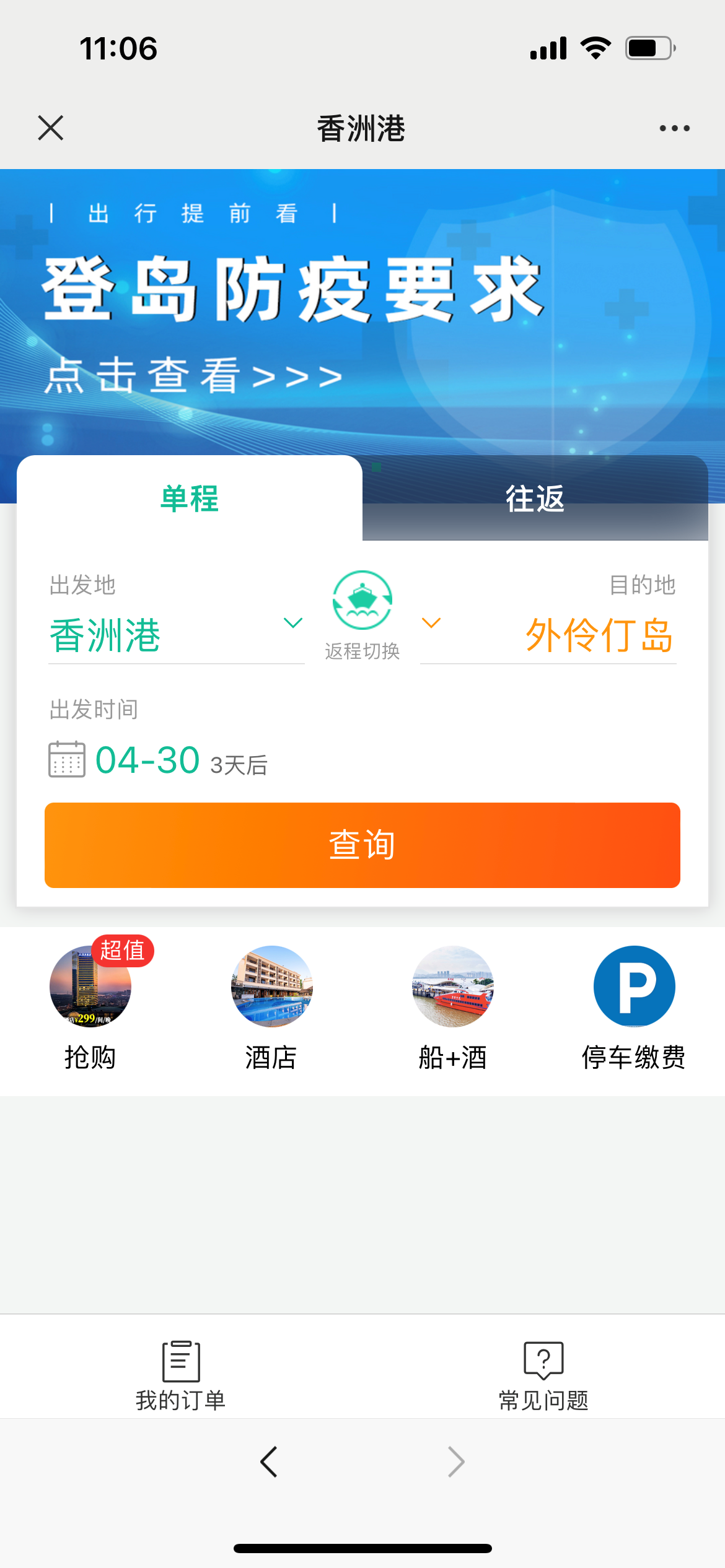This screenshot has width=725, height=1568.
Task: Go back with the browser back arrow
Action: (269, 1462)
